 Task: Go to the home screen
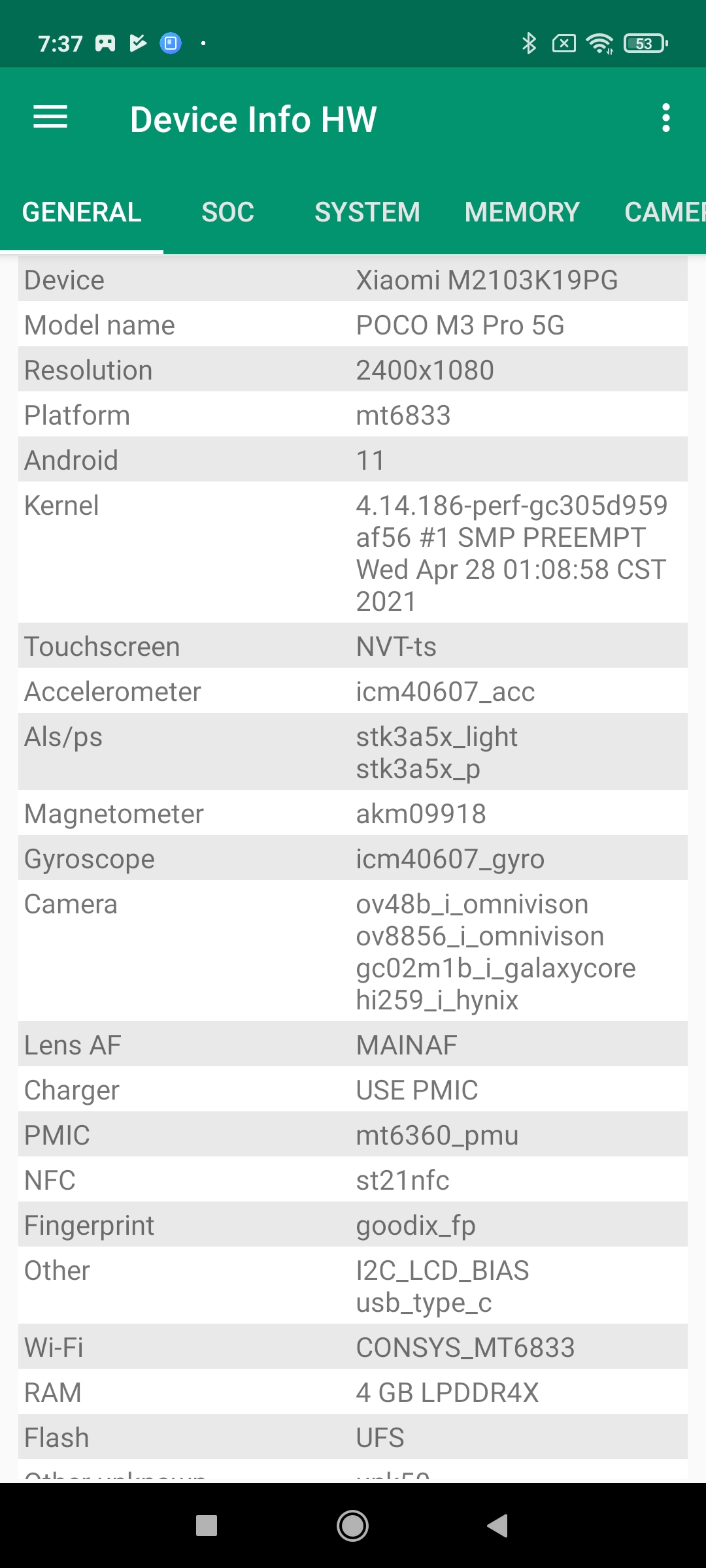tap(352, 1526)
